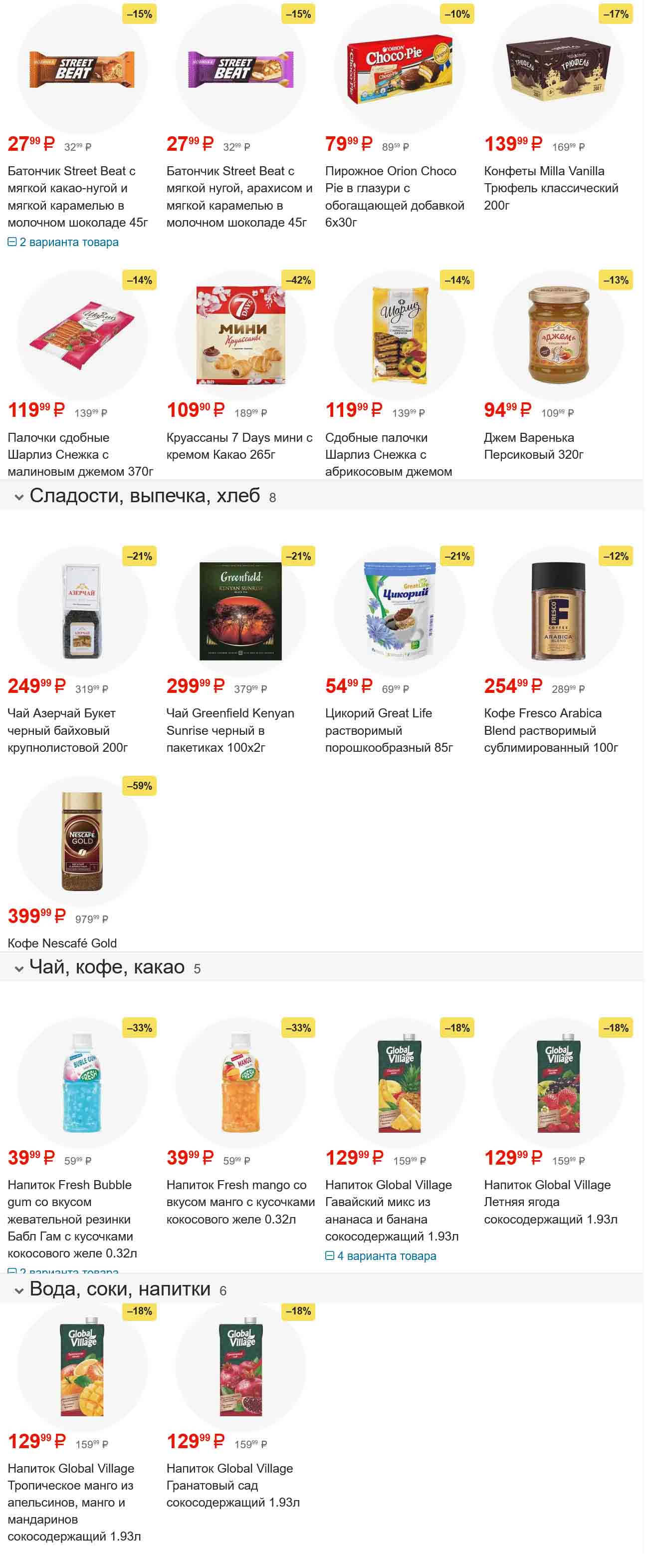Open Street Beat какао-нуга bar product
The height and width of the screenshot is (1568, 651).
(x=77, y=196)
